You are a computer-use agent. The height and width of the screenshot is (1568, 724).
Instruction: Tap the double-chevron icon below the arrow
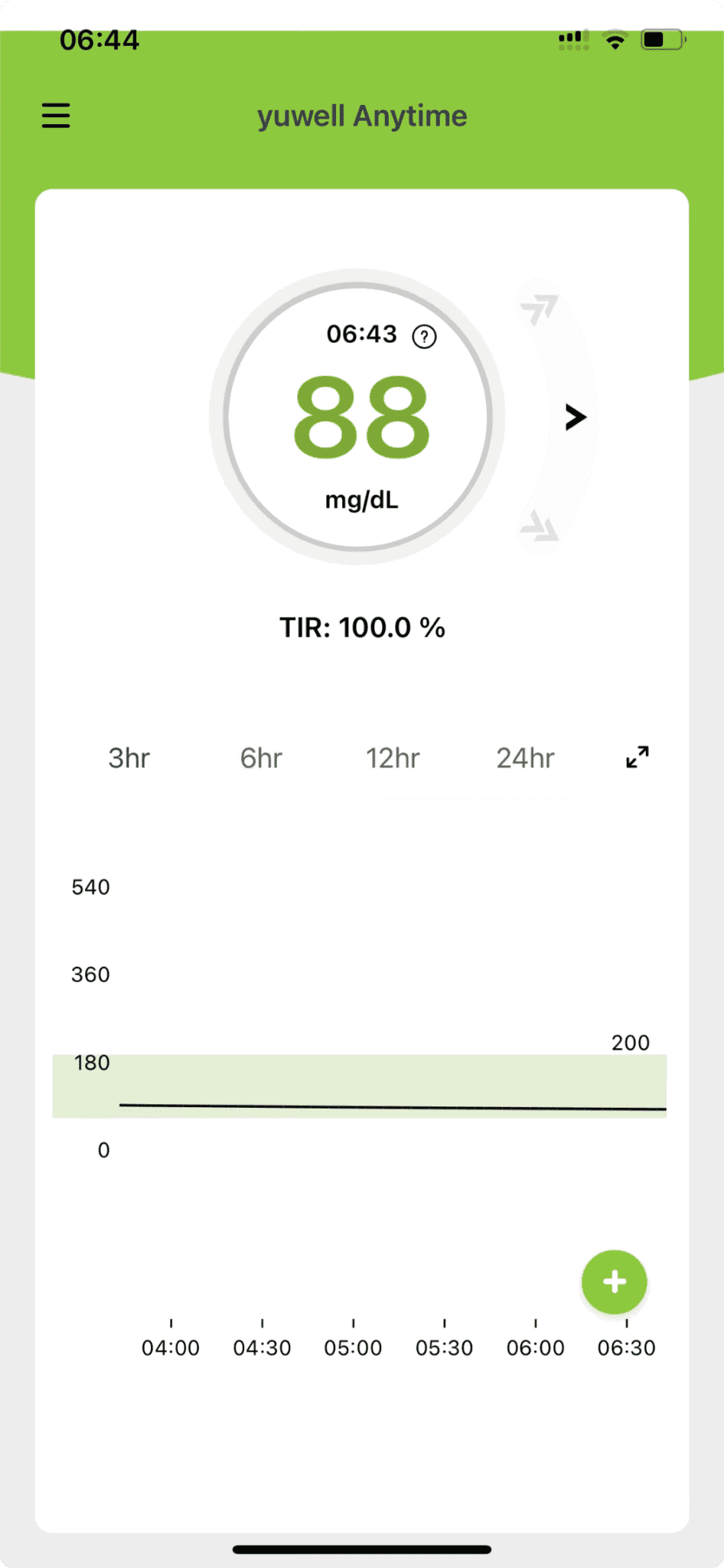[x=540, y=524]
